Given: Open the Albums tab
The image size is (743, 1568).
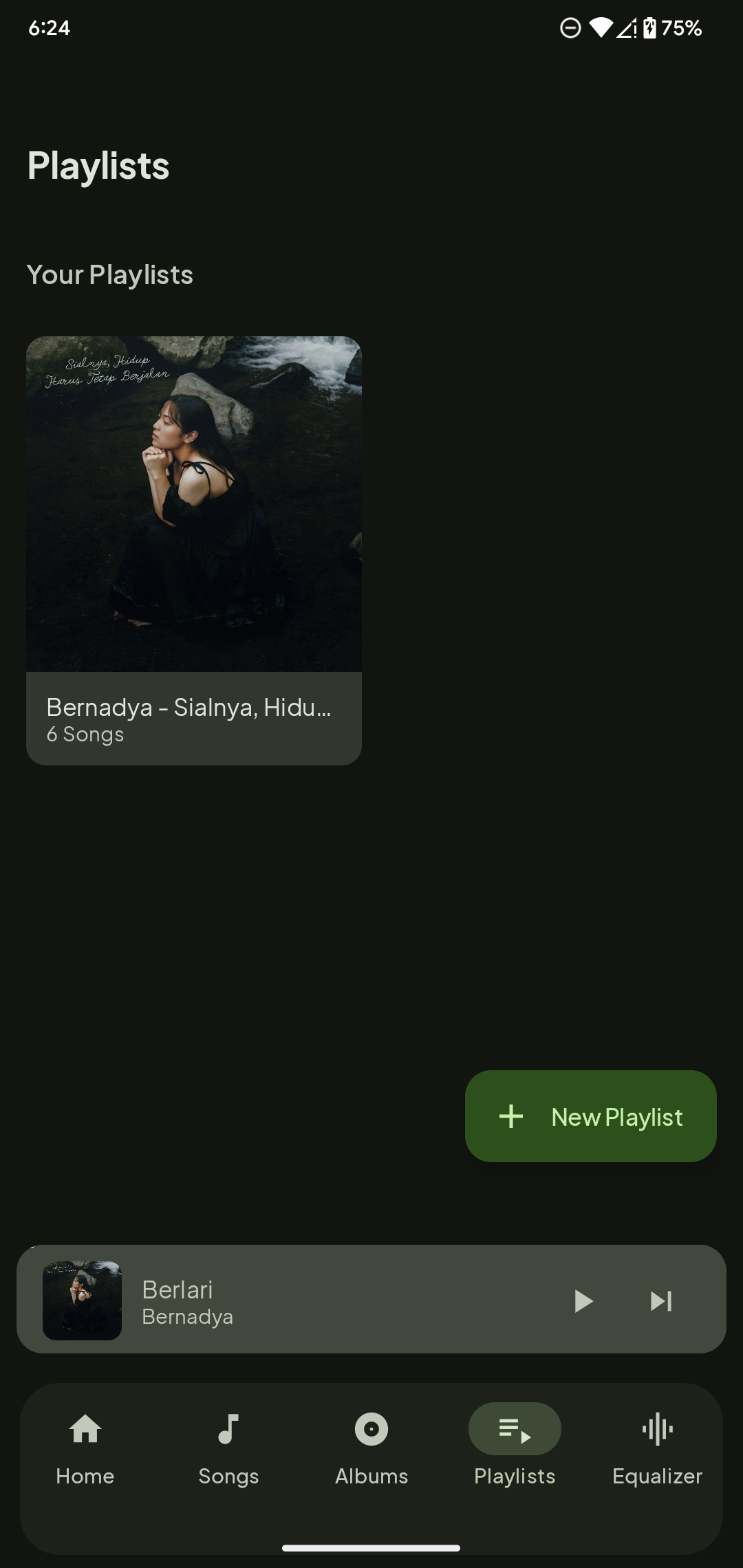Looking at the screenshot, I should tap(371, 1448).
